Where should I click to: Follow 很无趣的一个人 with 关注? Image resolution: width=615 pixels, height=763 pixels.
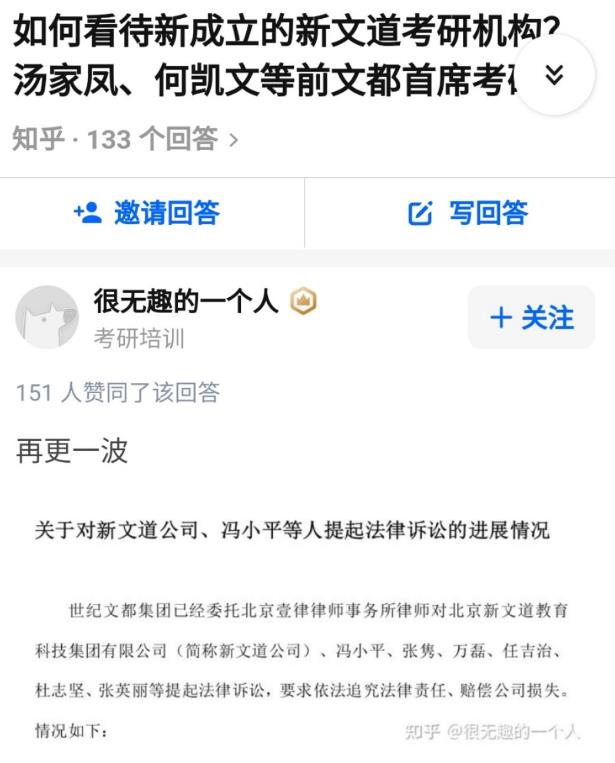click(x=531, y=317)
